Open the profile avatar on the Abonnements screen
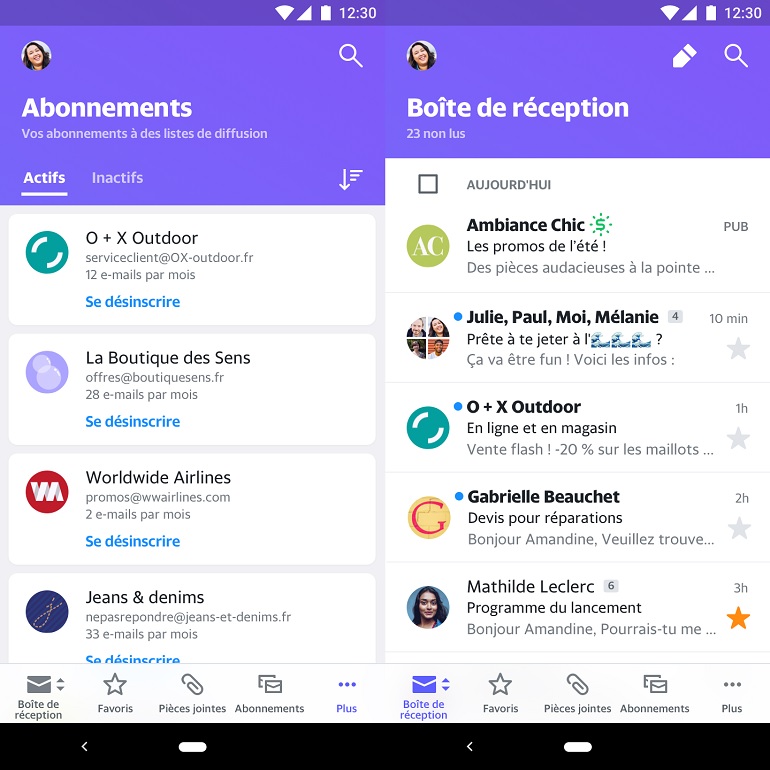Viewport: 770px width, 770px height. [36, 55]
